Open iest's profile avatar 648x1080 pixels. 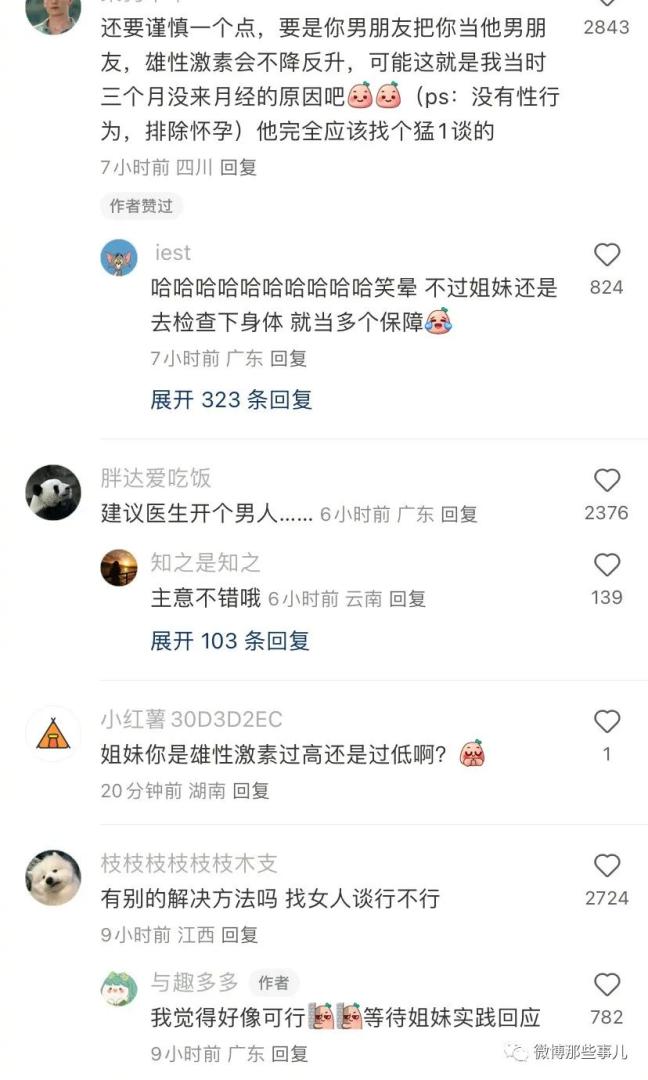(119, 258)
